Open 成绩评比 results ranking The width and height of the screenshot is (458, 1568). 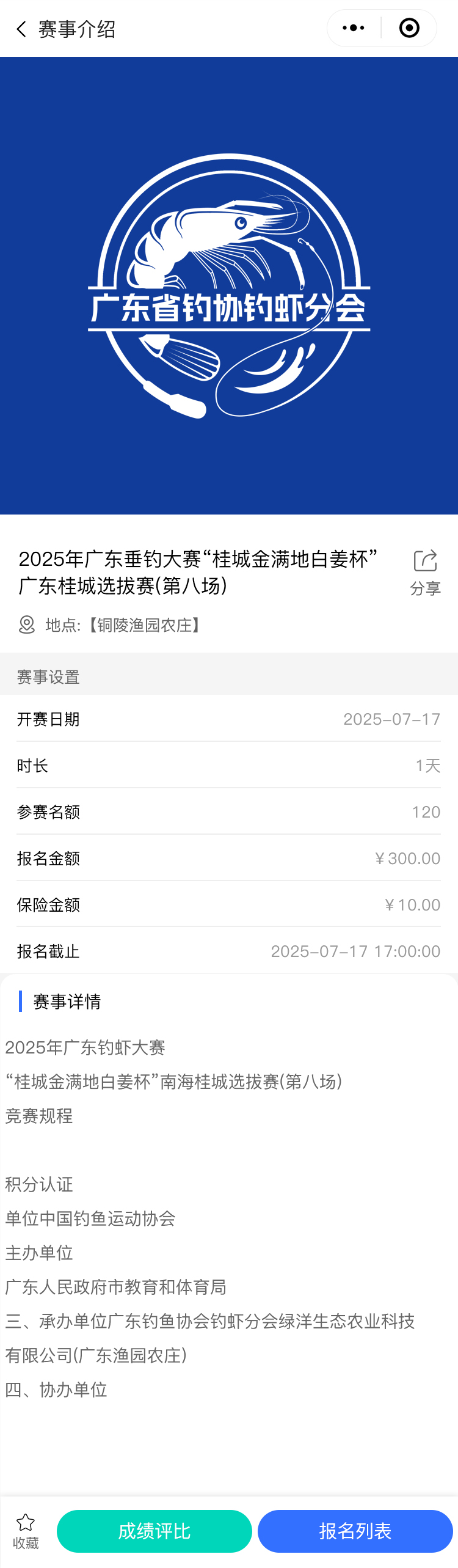(x=154, y=1531)
